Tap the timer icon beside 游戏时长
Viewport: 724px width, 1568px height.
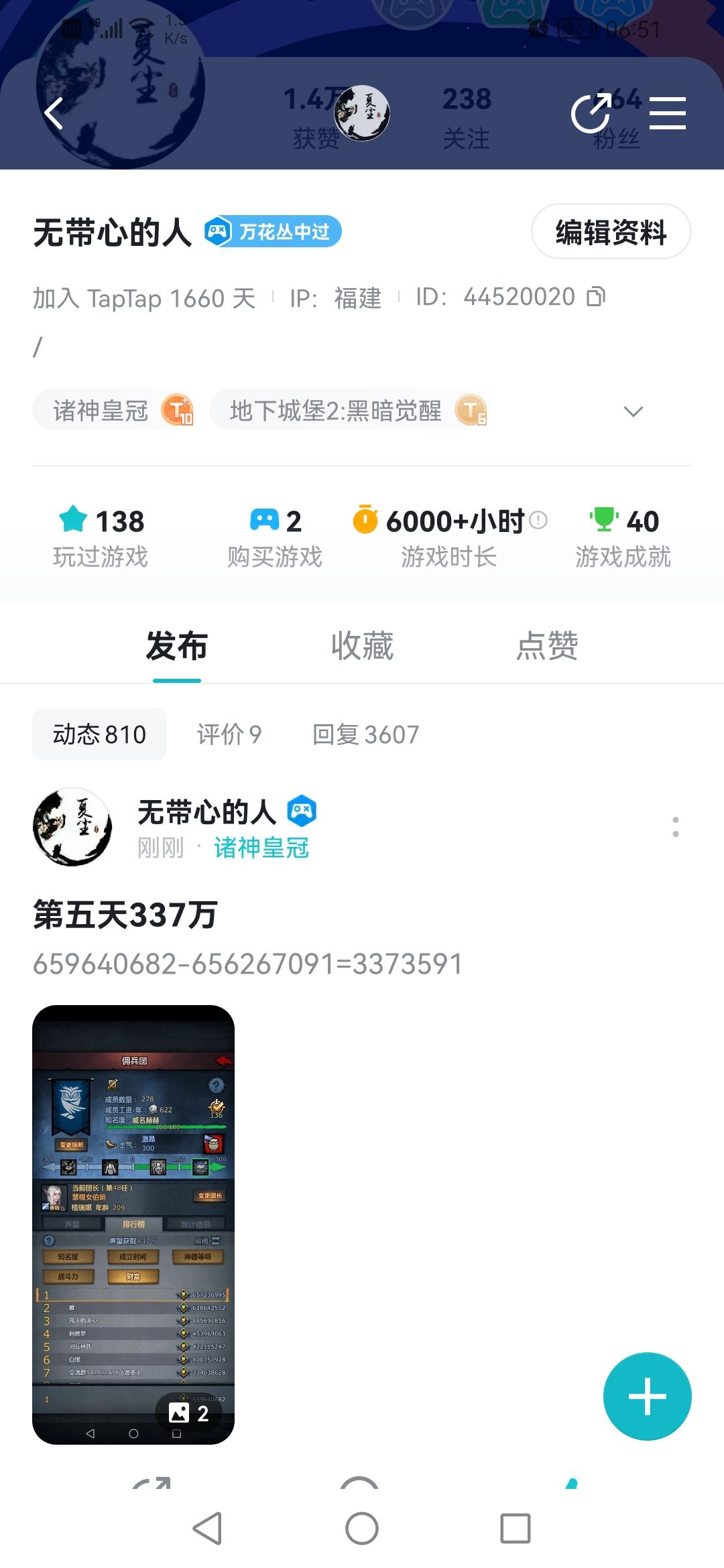click(365, 519)
